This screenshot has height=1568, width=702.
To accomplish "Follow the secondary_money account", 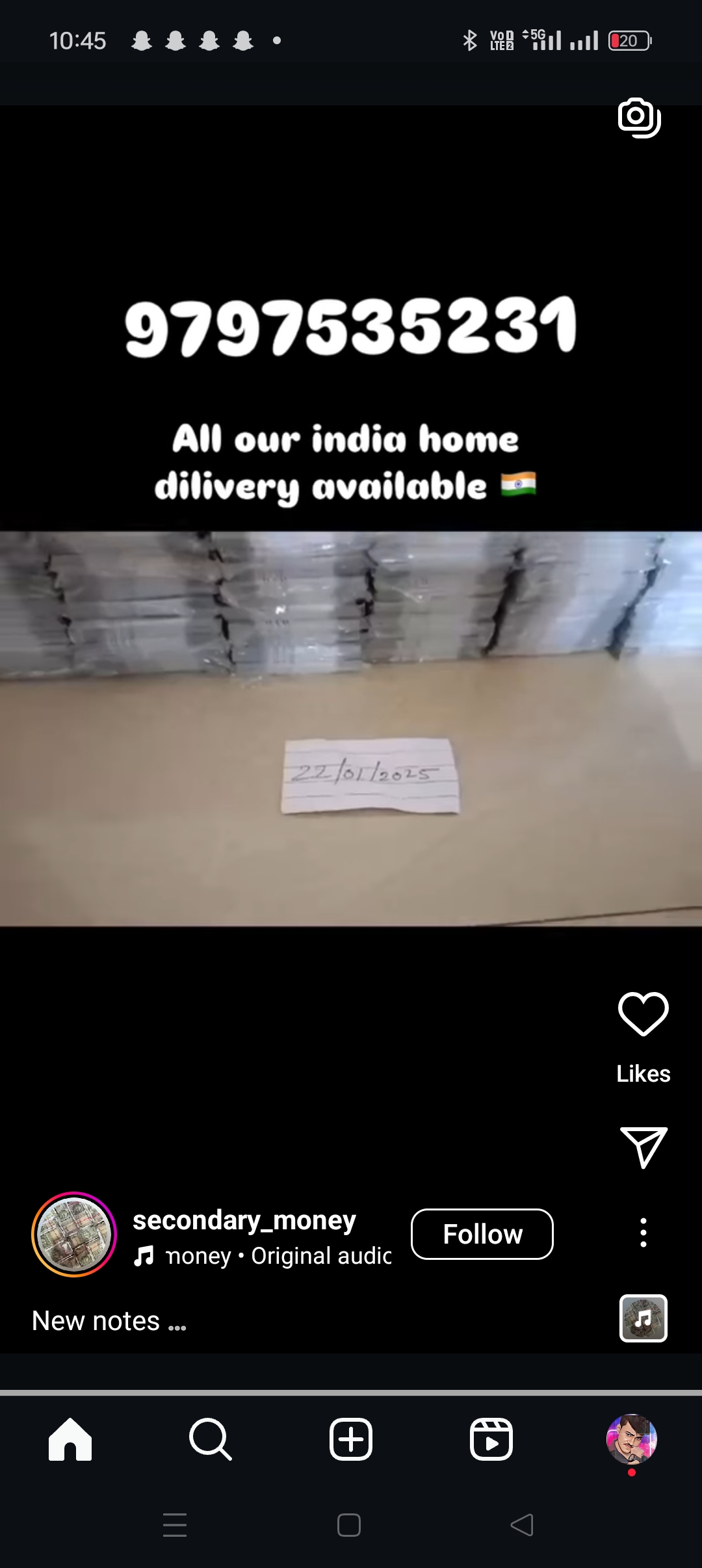I will (482, 1234).
